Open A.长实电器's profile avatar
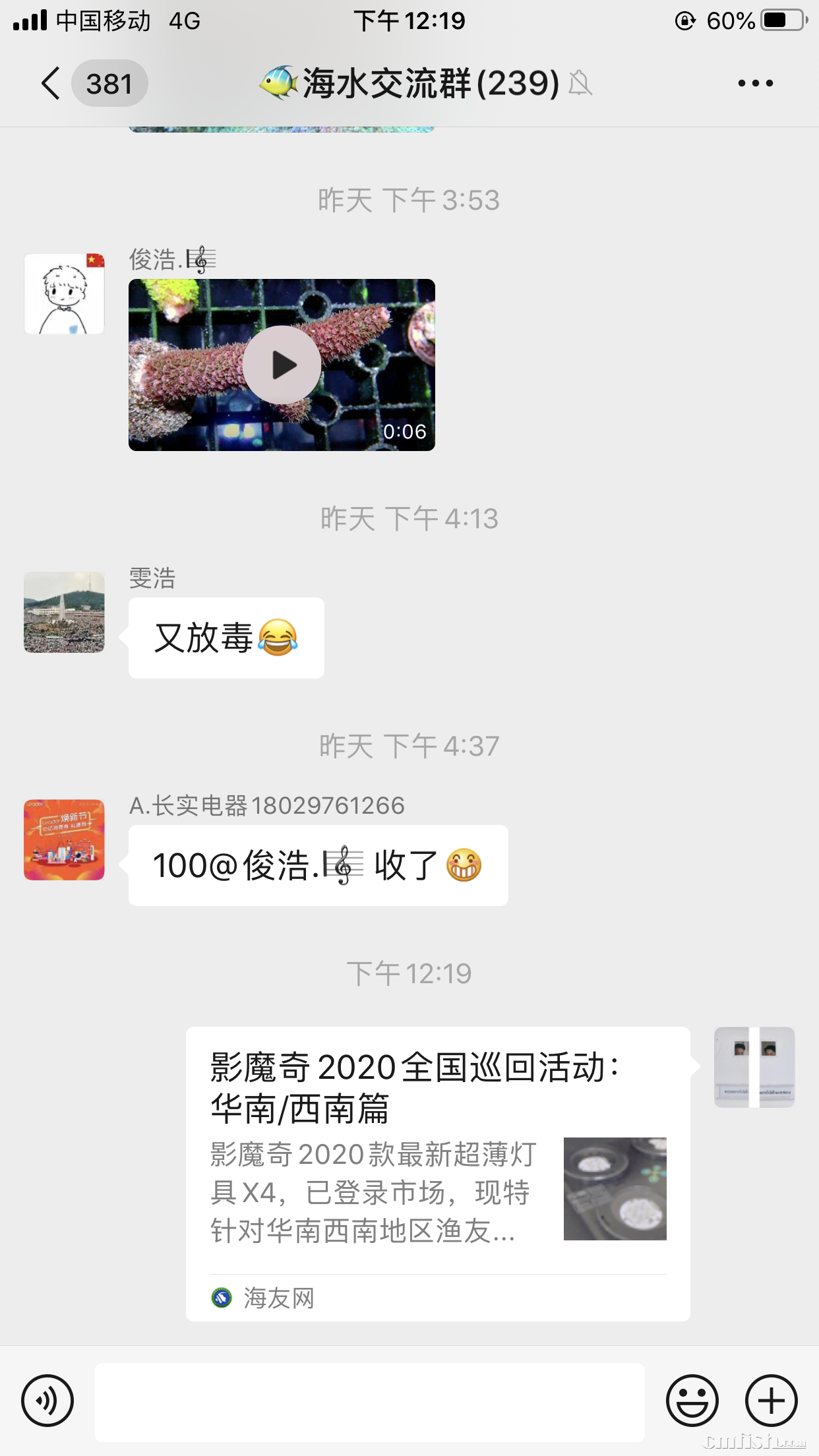 [x=63, y=840]
